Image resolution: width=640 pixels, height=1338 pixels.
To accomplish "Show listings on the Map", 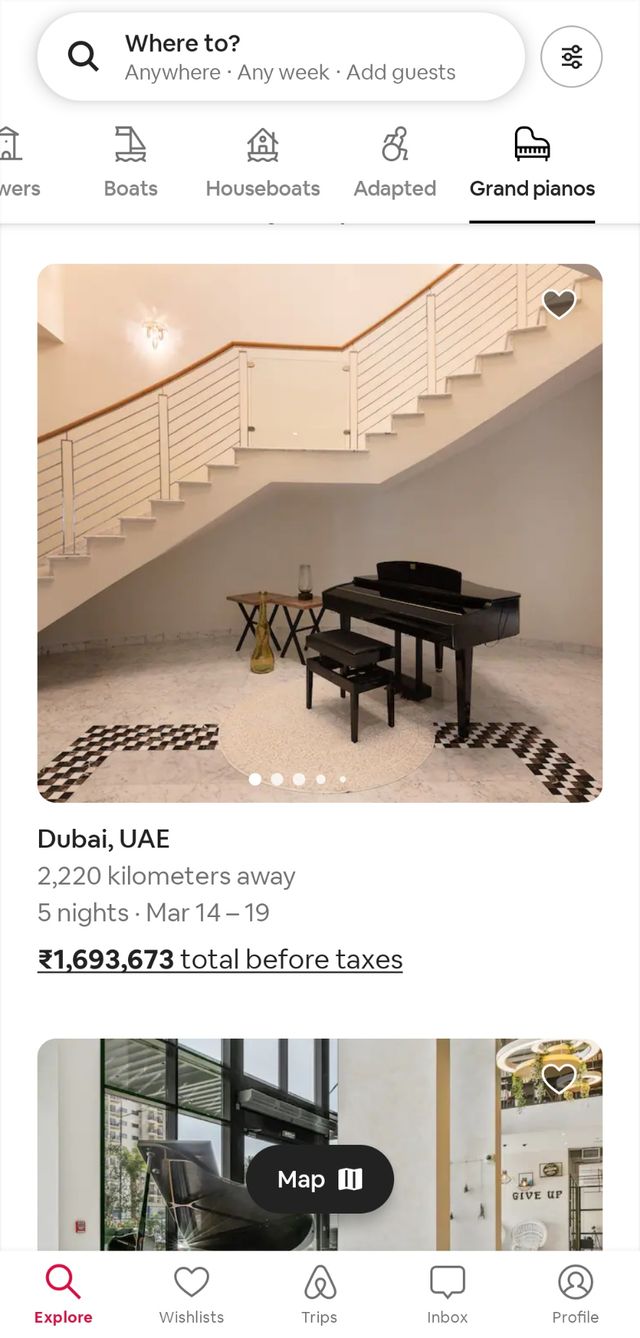I will click(320, 1179).
